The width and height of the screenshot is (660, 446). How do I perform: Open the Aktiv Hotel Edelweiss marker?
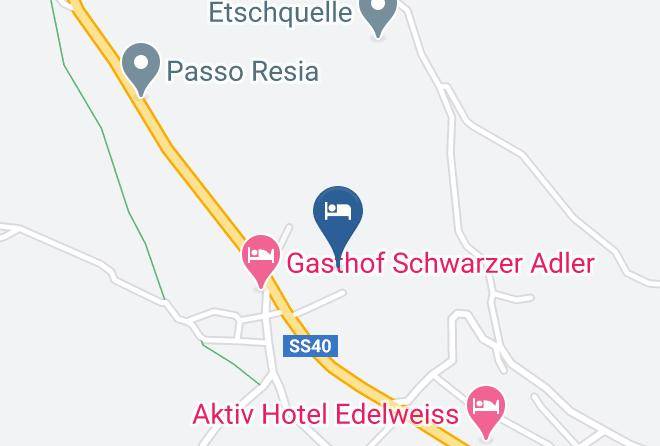tap(486, 412)
